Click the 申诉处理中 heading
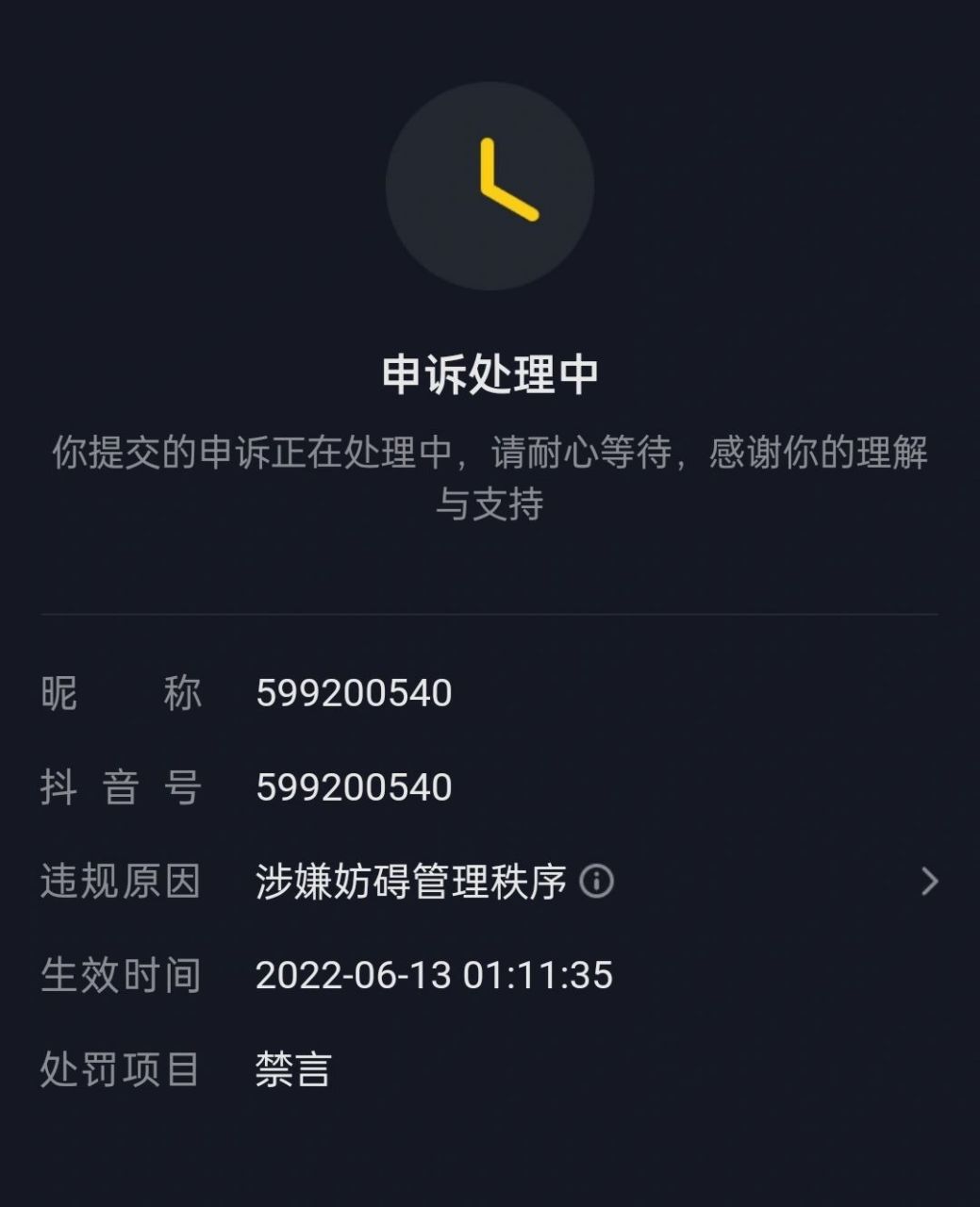The height and width of the screenshot is (1207, 980). point(490,375)
